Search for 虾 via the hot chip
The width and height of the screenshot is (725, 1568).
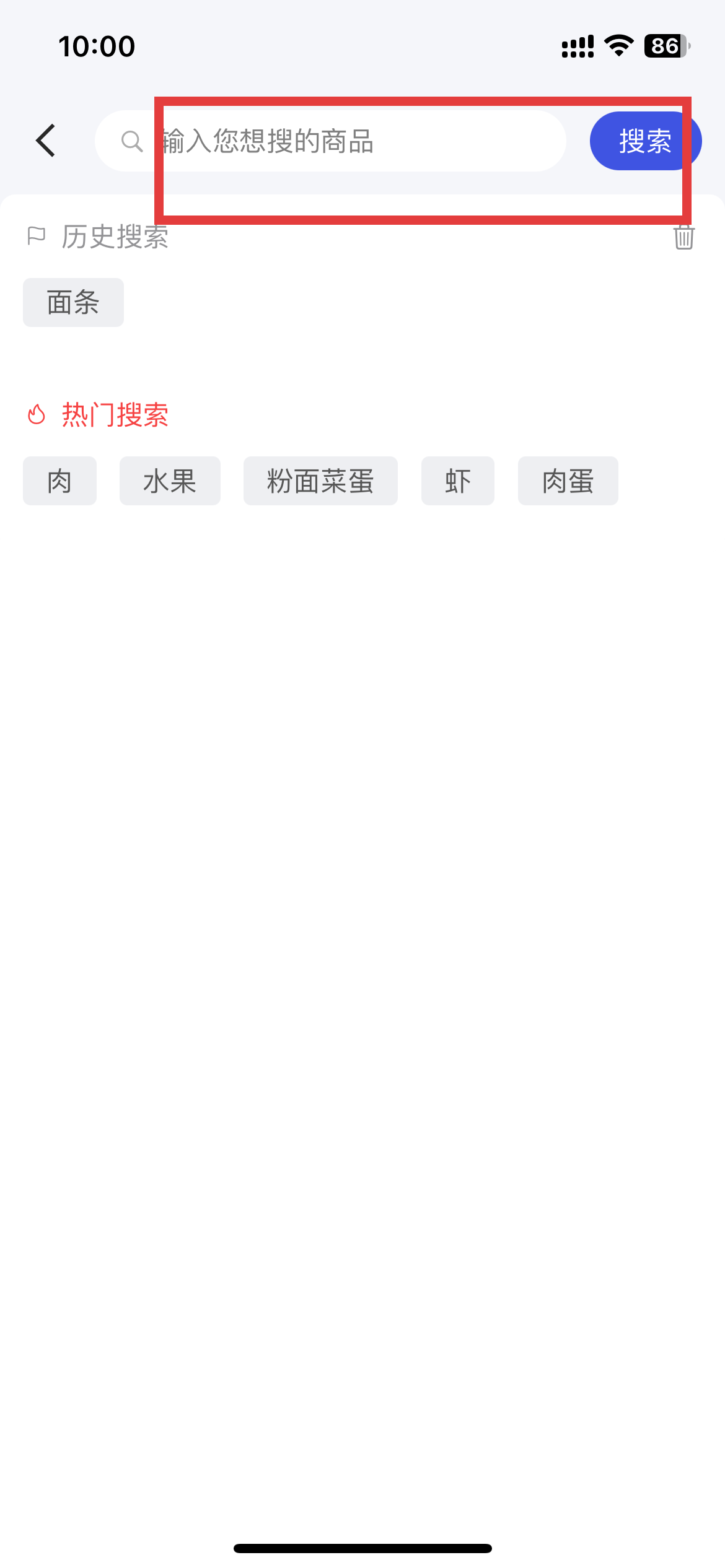458,481
